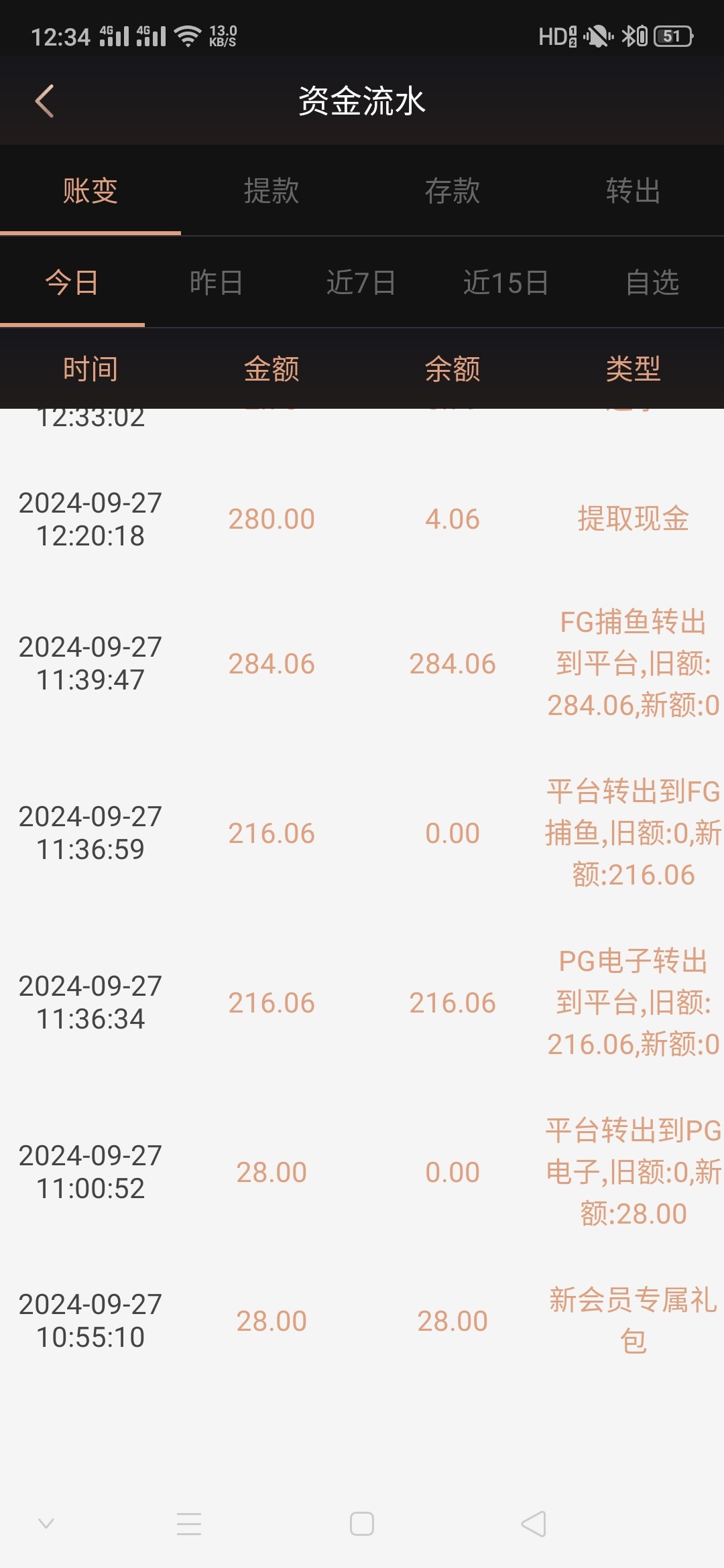724x1568 pixels.
Task: Switch to the 提款 tab
Action: 271,191
